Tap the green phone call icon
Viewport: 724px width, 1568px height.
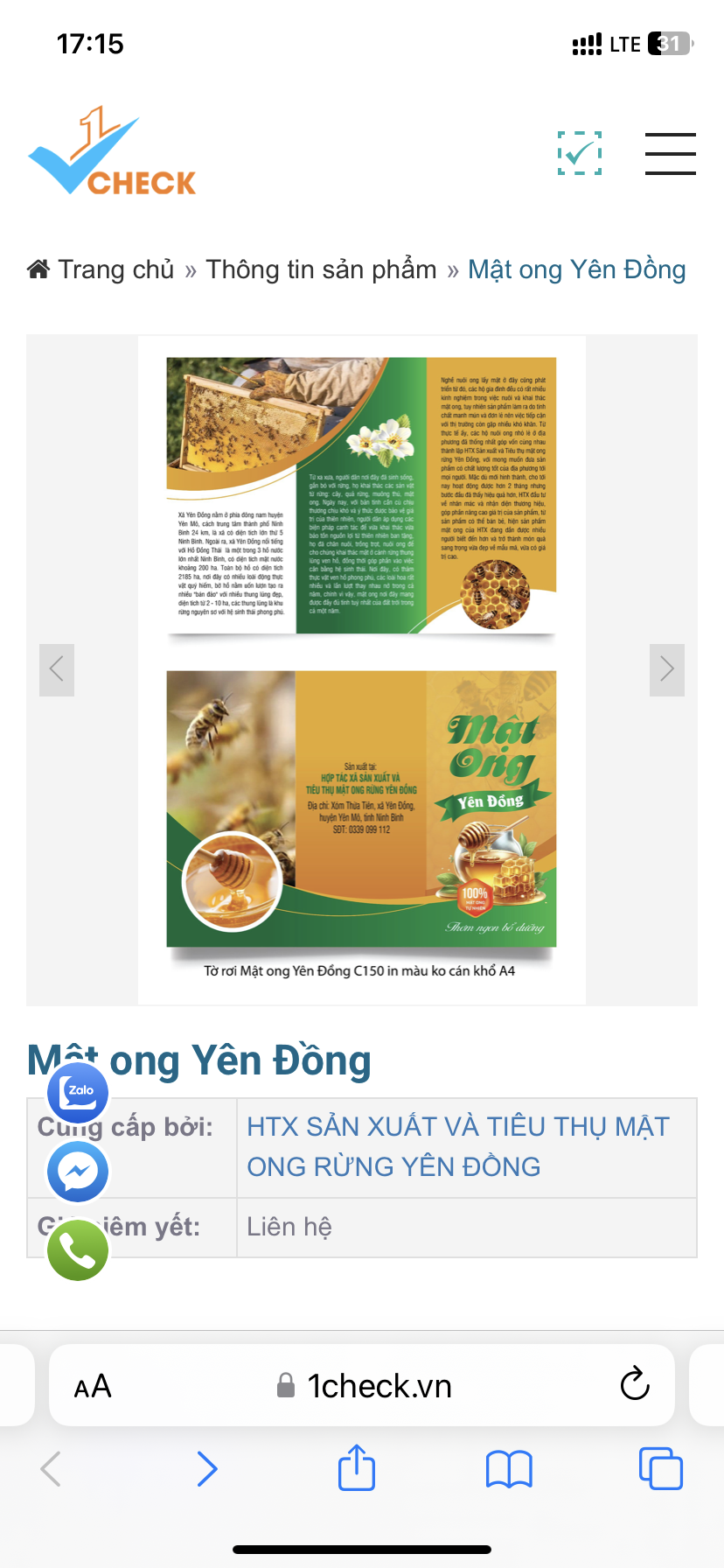[x=77, y=1250]
